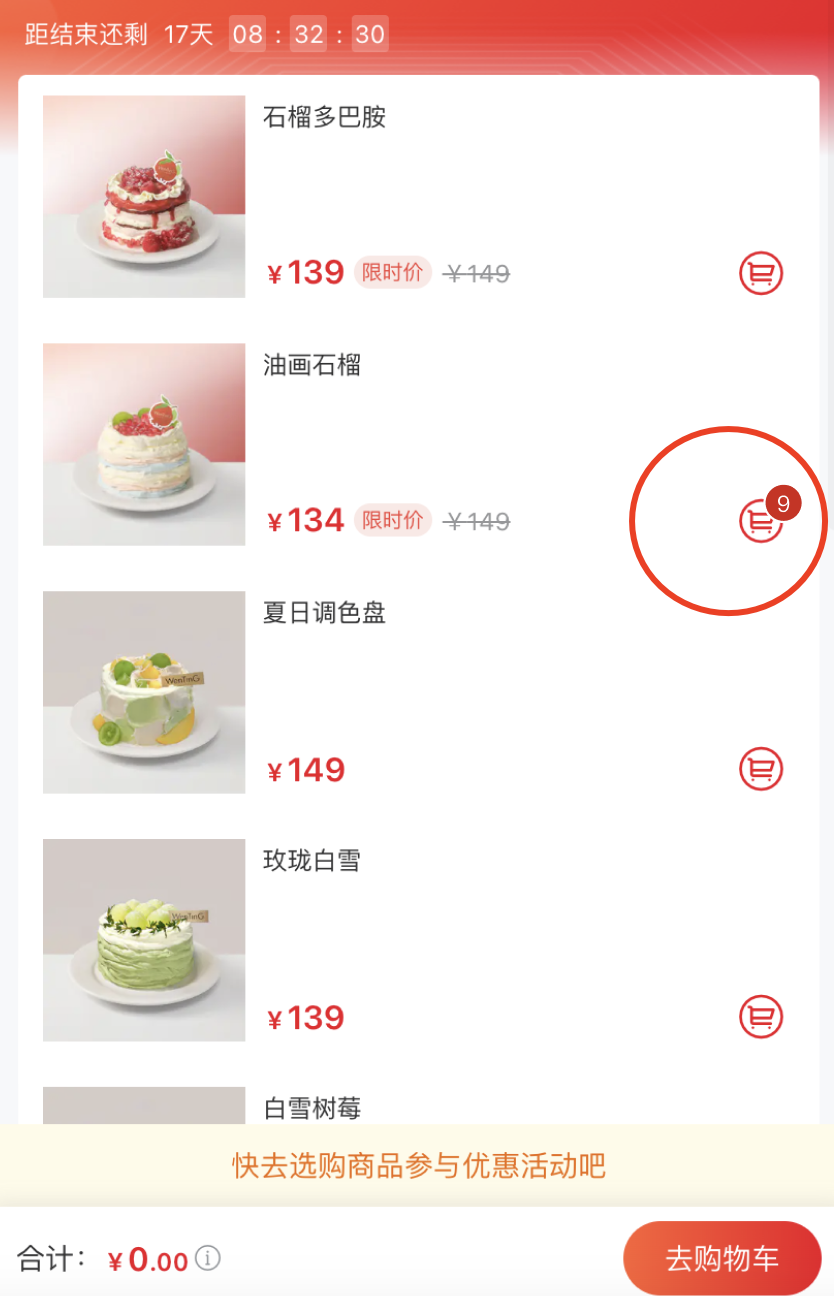Add 石榴多巴胺 to the cart

click(x=761, y=273)
